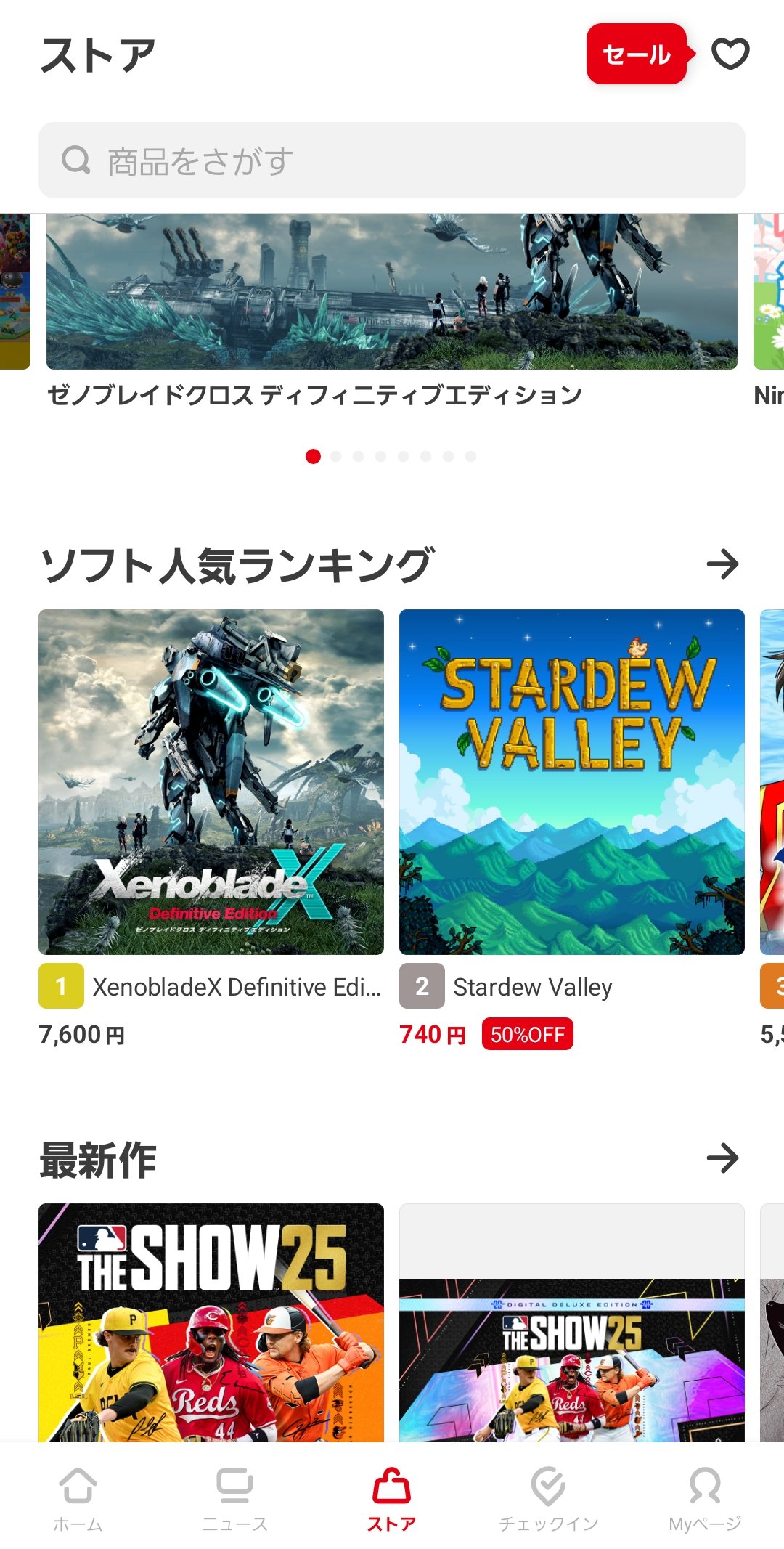Image resolution: width=784 pixels, height=1549 pixels.
Task: Switch to the ホーム tab
Action: pyautogui.click(x=78, y=1499)
